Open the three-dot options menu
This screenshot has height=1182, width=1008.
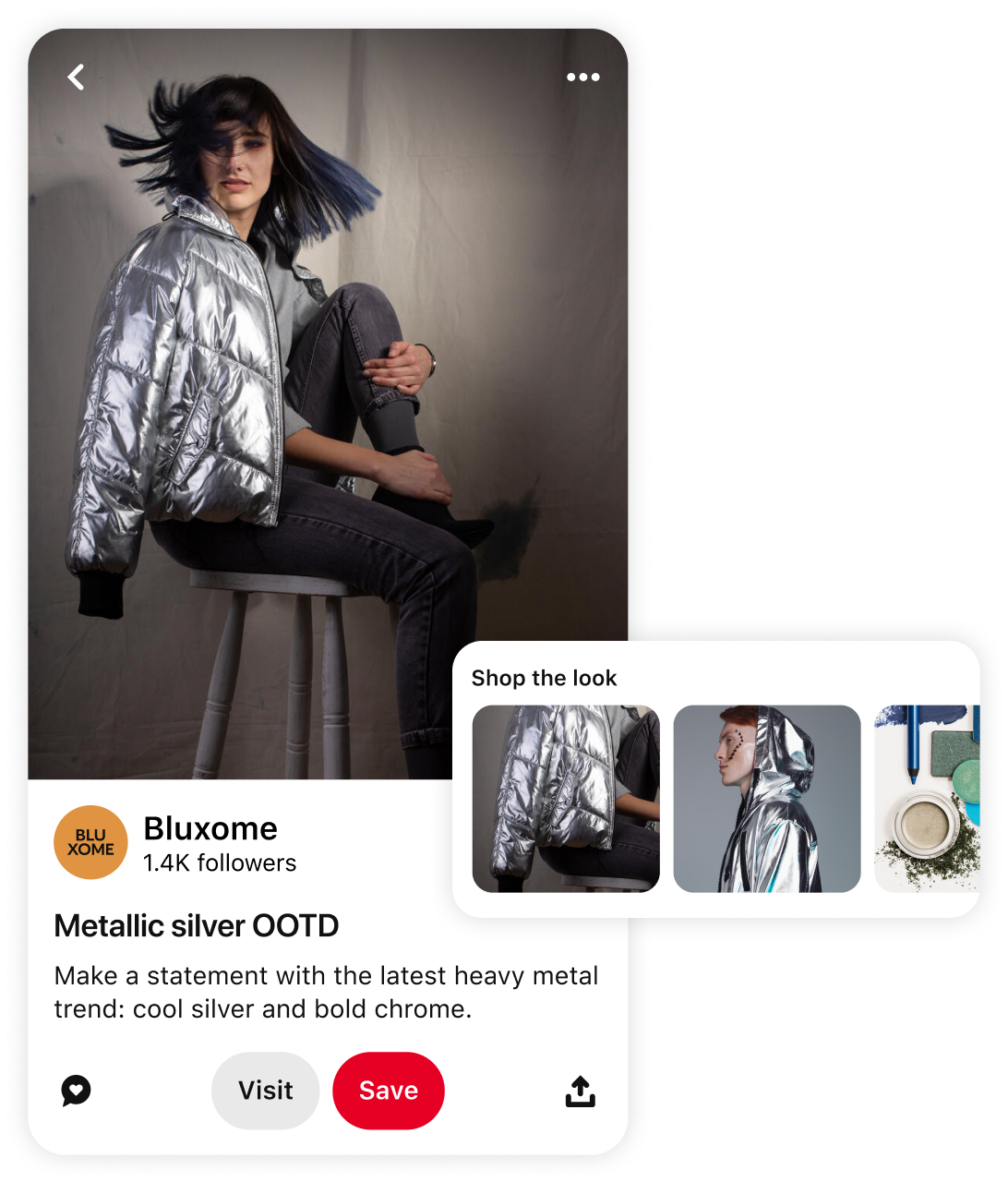pos(582,77)
